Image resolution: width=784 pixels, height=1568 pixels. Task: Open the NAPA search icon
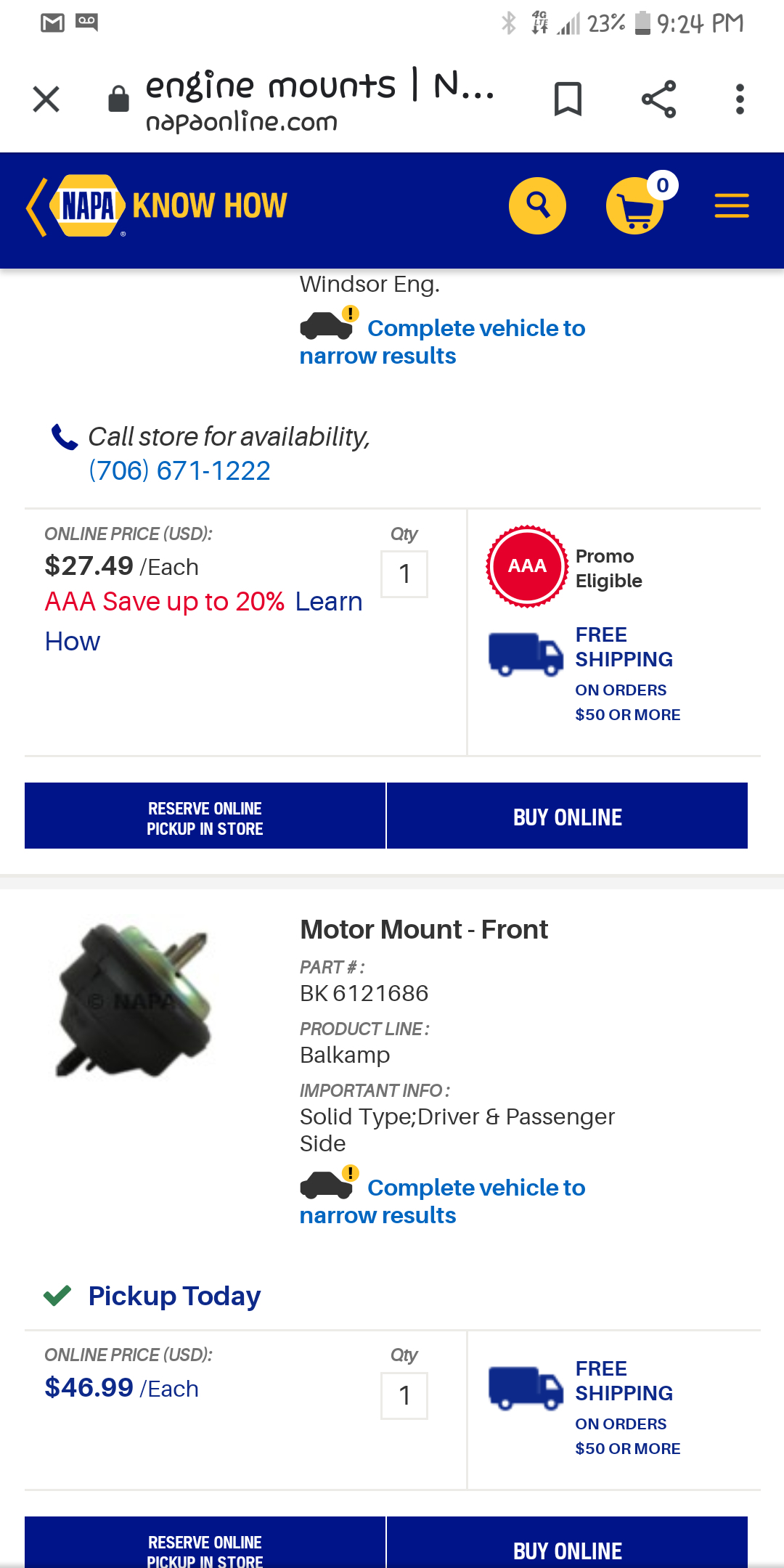(537, 205)
